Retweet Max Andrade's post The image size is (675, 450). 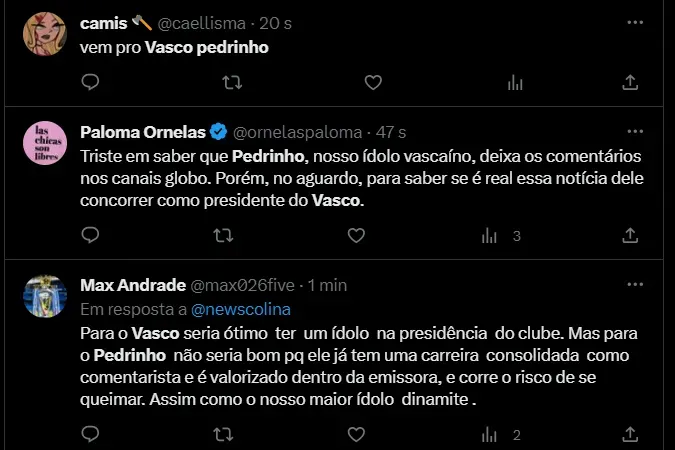(225, 435)
